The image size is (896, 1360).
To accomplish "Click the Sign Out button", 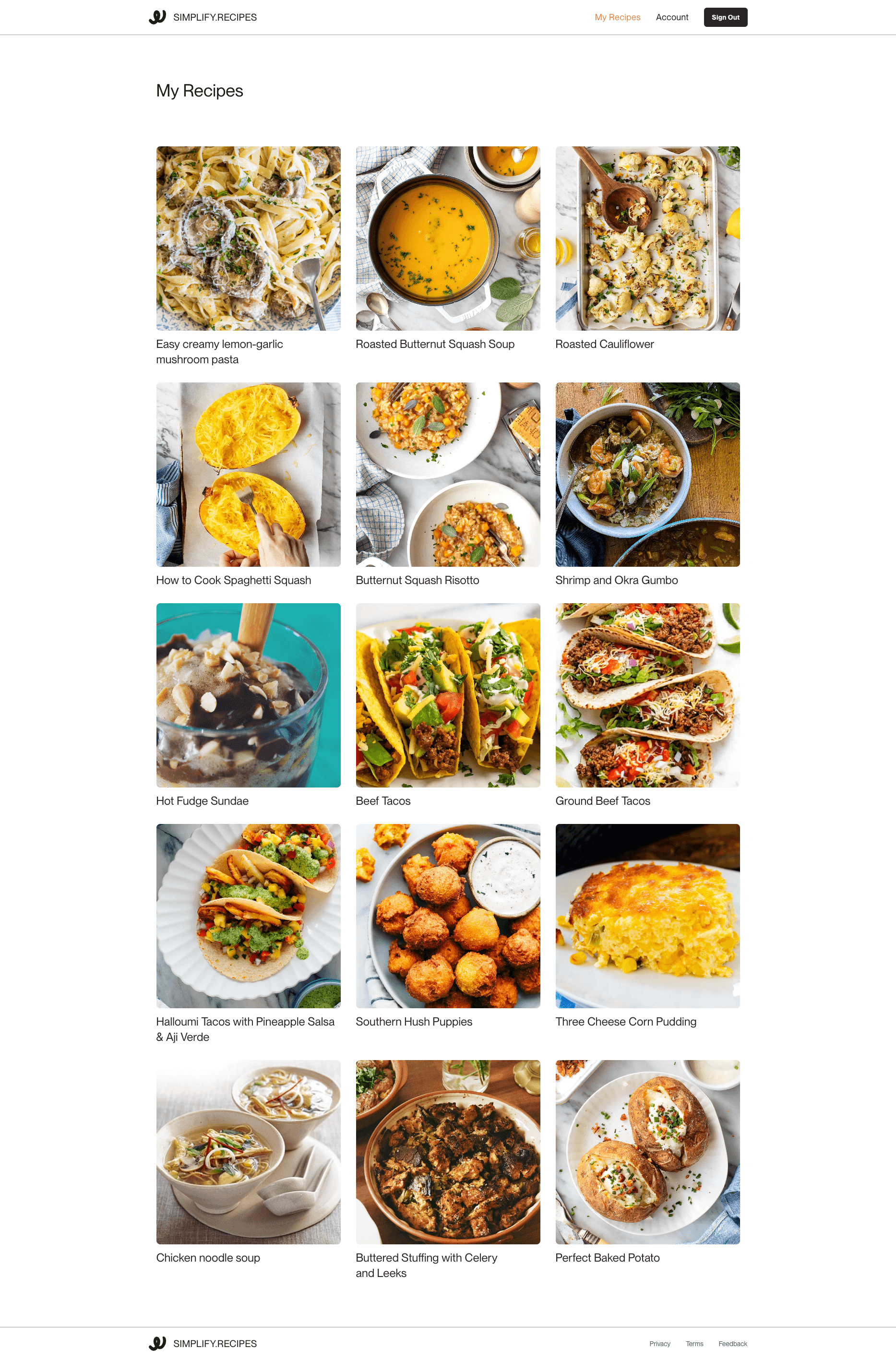I will [725, 17].
